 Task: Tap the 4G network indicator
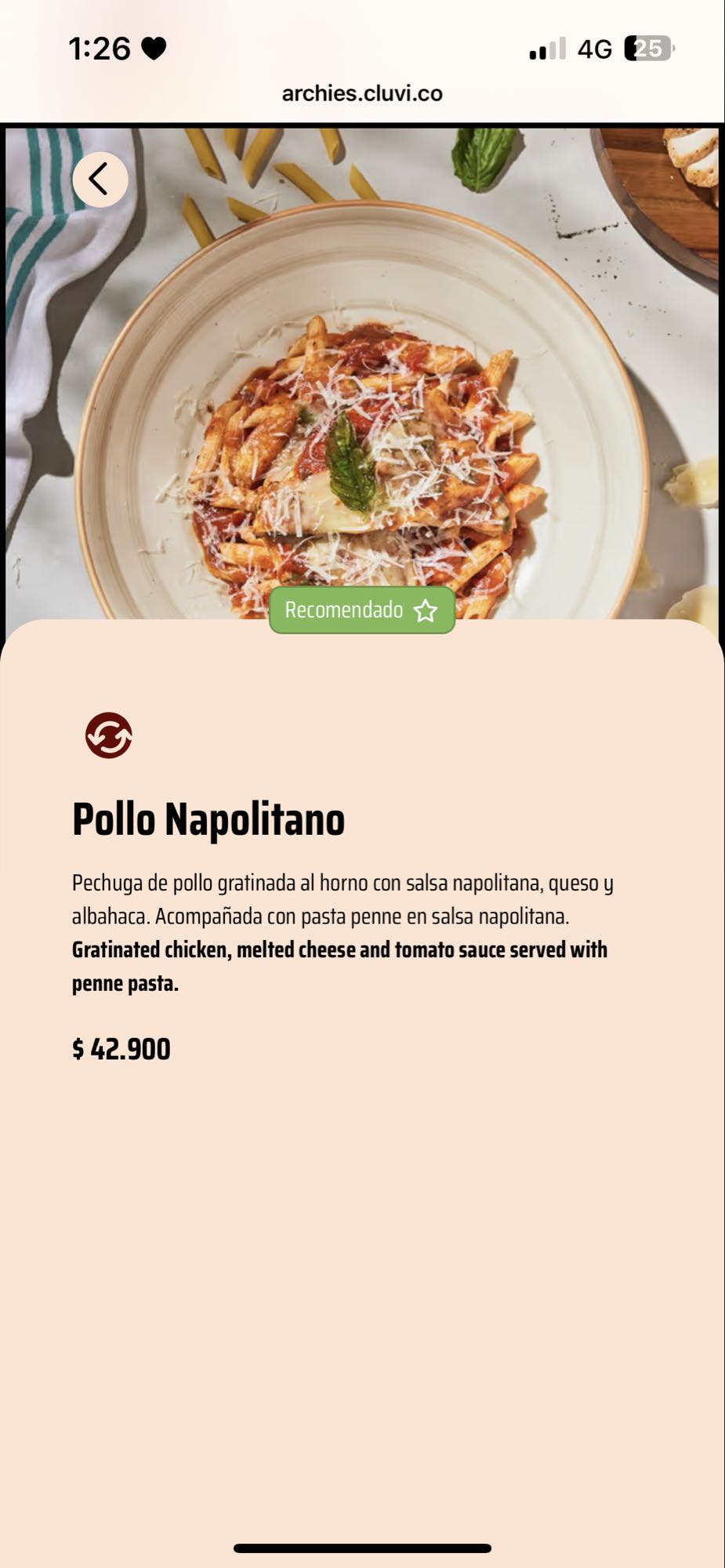tap(593, 49)
